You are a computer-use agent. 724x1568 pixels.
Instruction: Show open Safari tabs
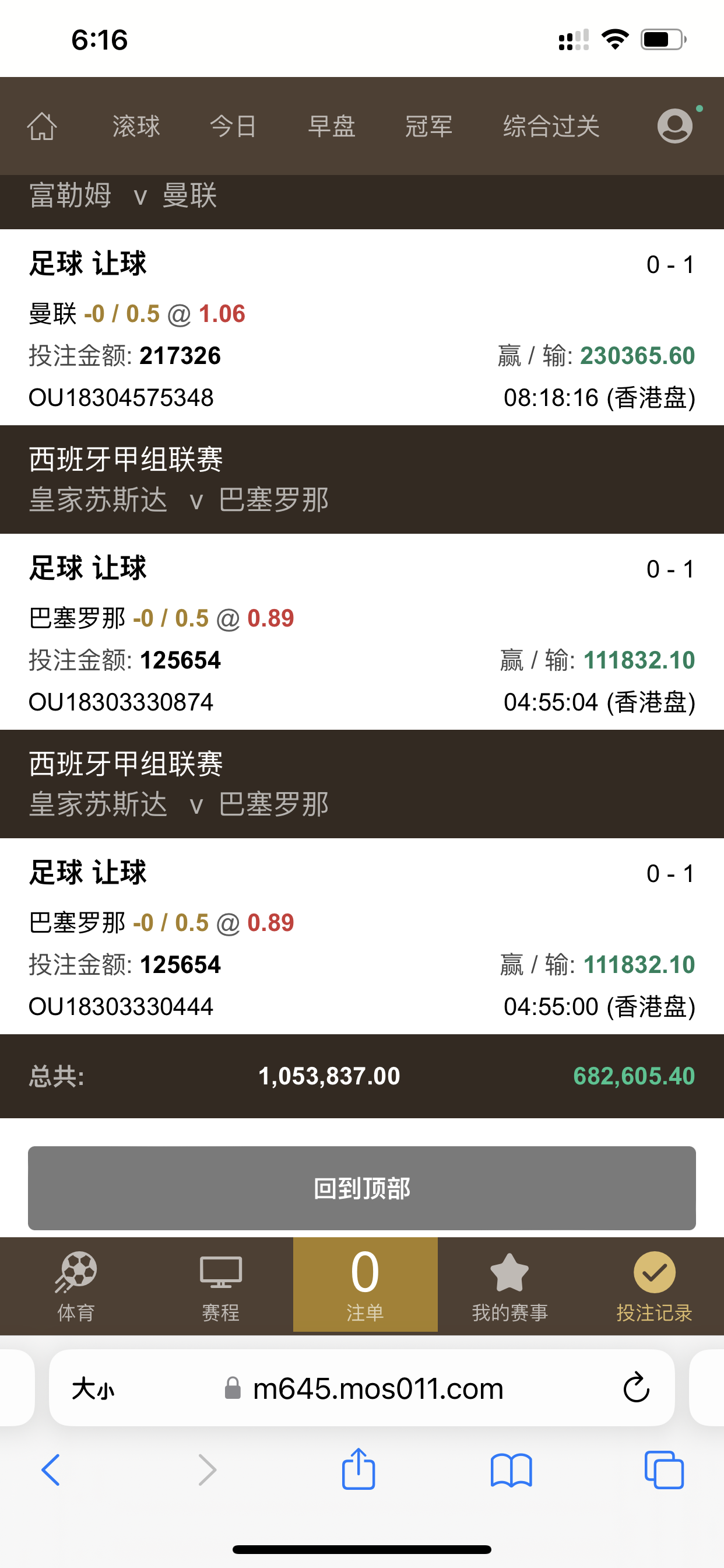tap(664, 1470)
